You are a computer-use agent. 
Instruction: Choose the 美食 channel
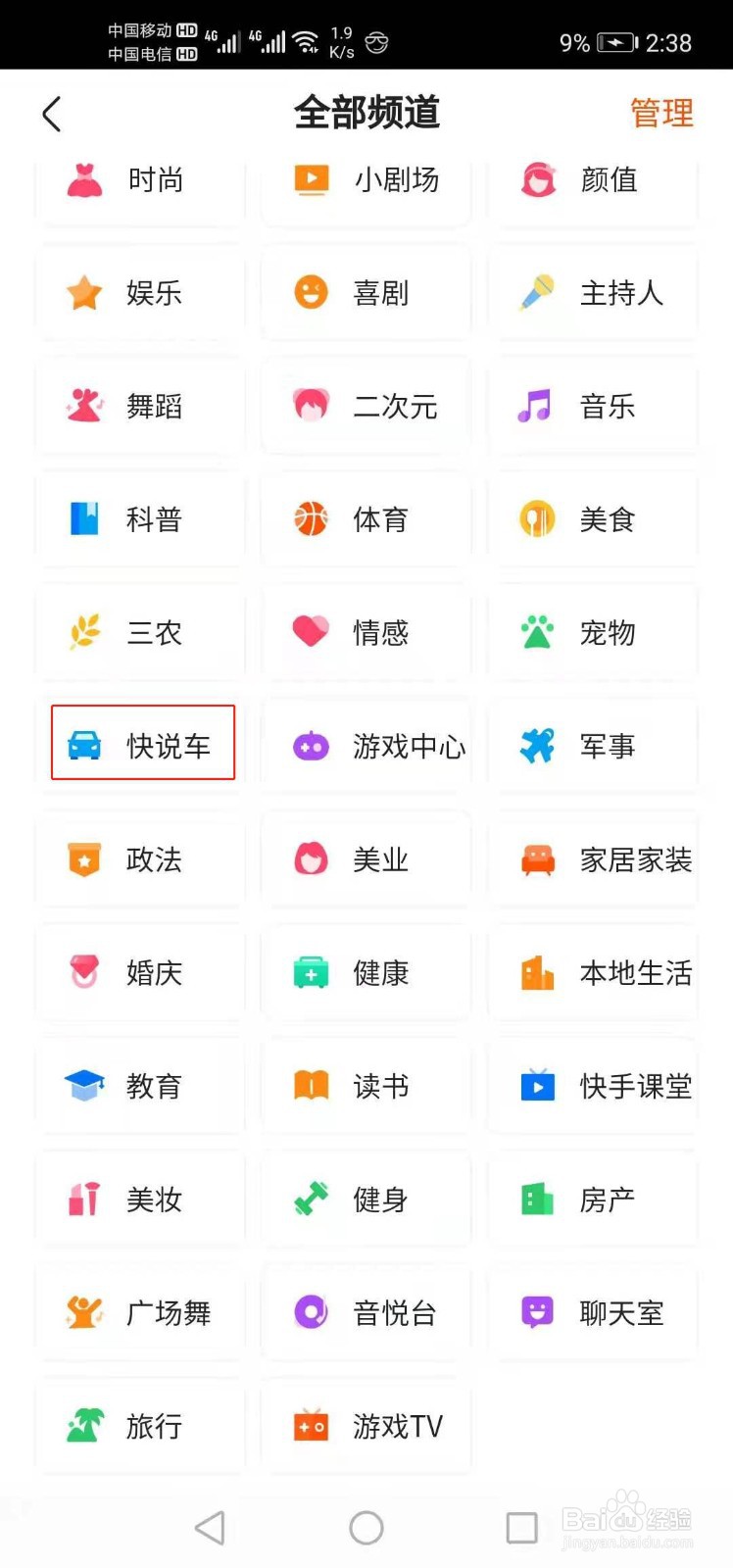(593, 519)
